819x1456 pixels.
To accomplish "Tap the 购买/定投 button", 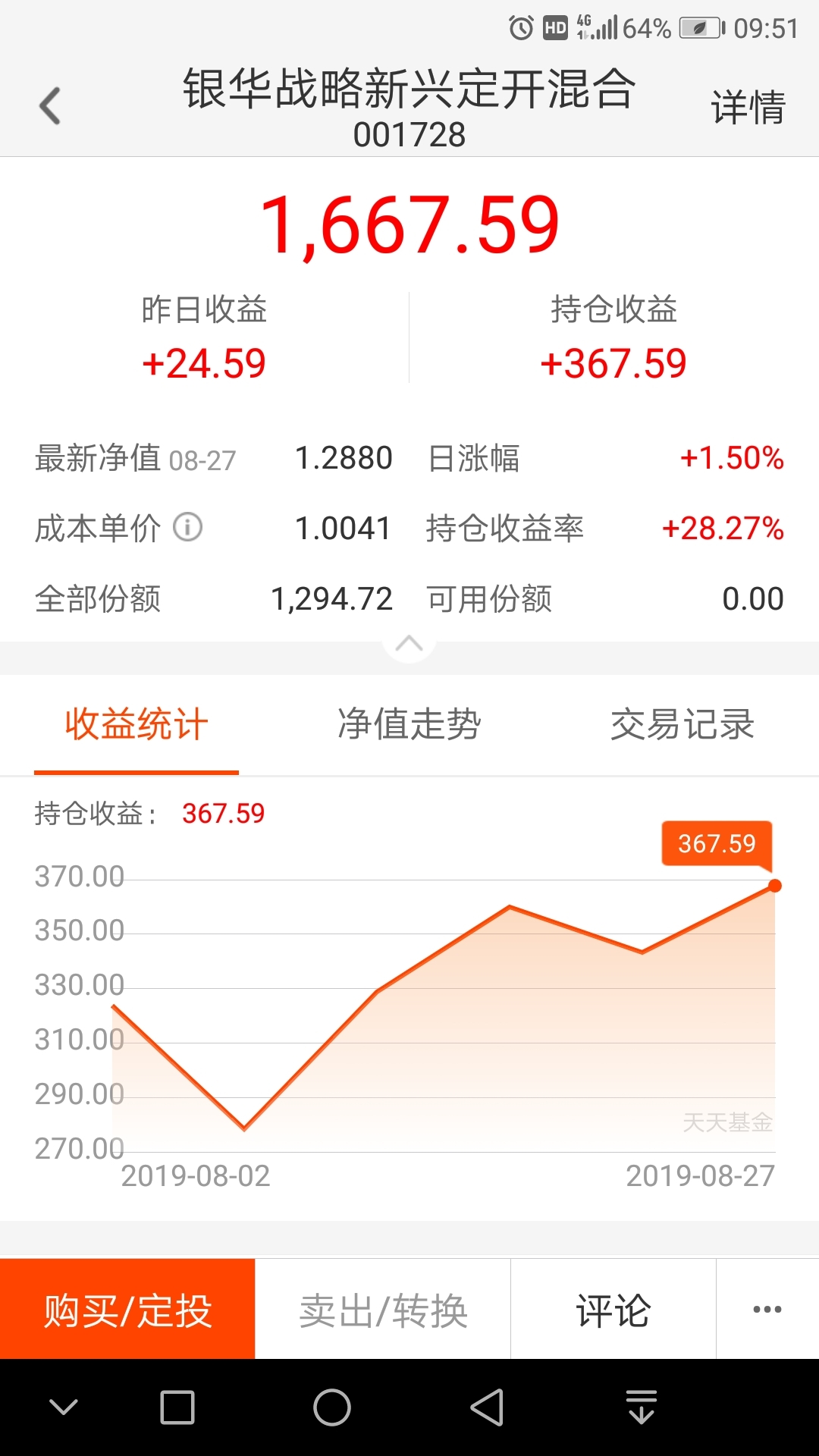I will pyautogui.click(x=127, y=1309).
